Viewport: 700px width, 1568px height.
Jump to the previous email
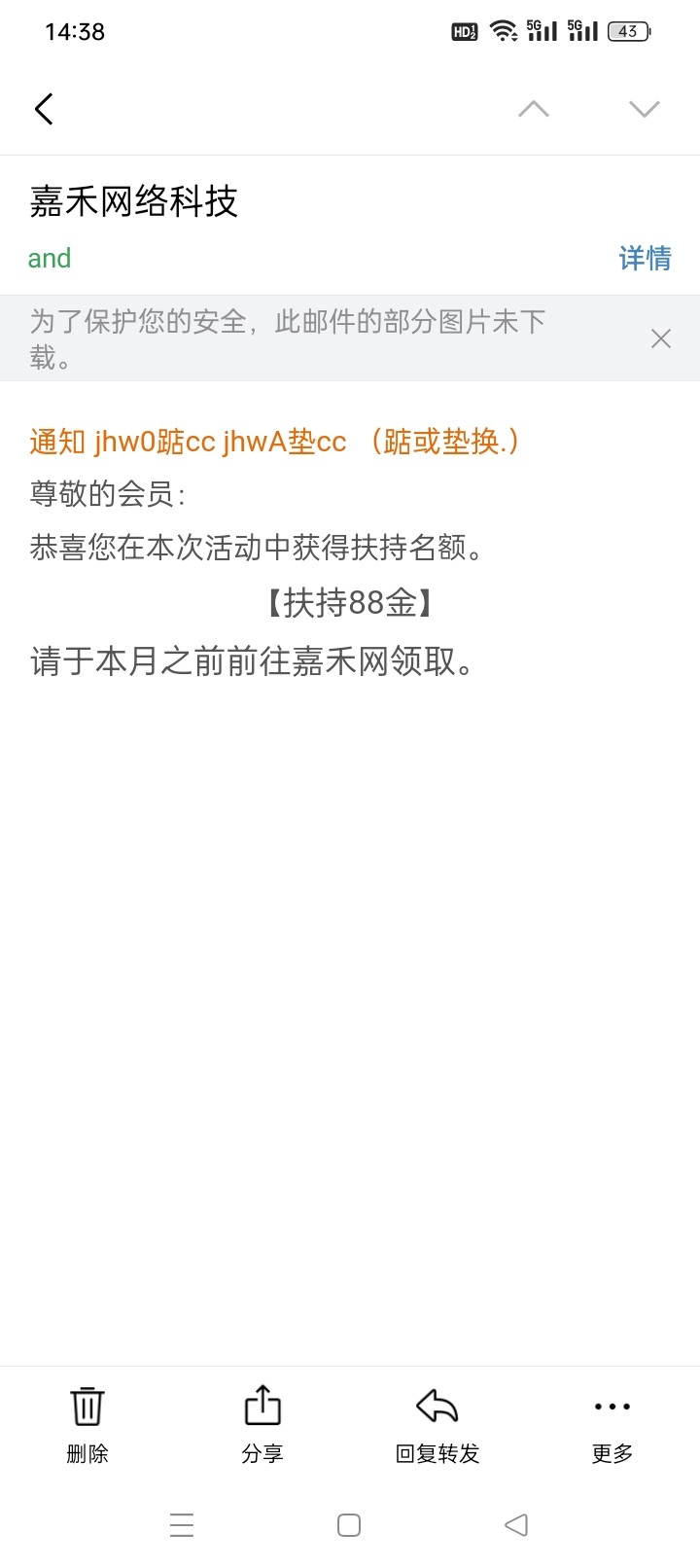point(533,108)
